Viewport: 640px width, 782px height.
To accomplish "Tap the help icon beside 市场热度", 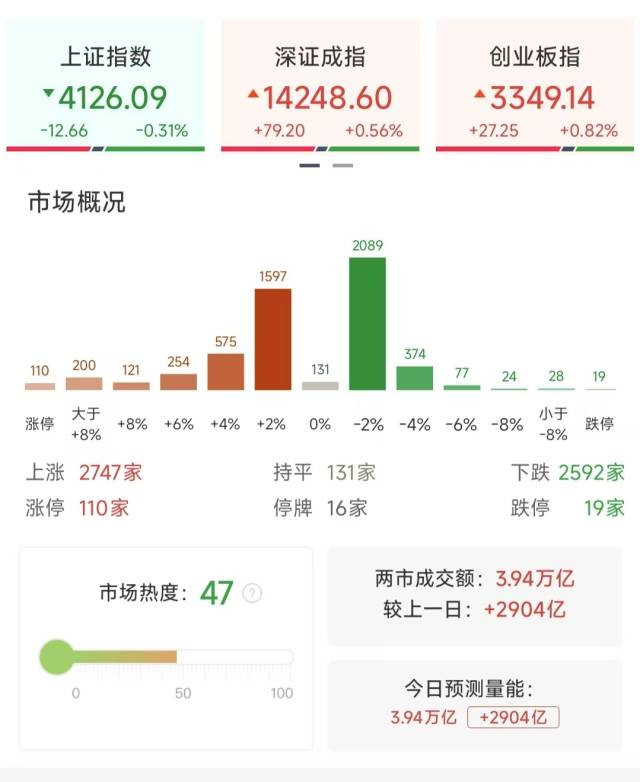I will 252,593.
